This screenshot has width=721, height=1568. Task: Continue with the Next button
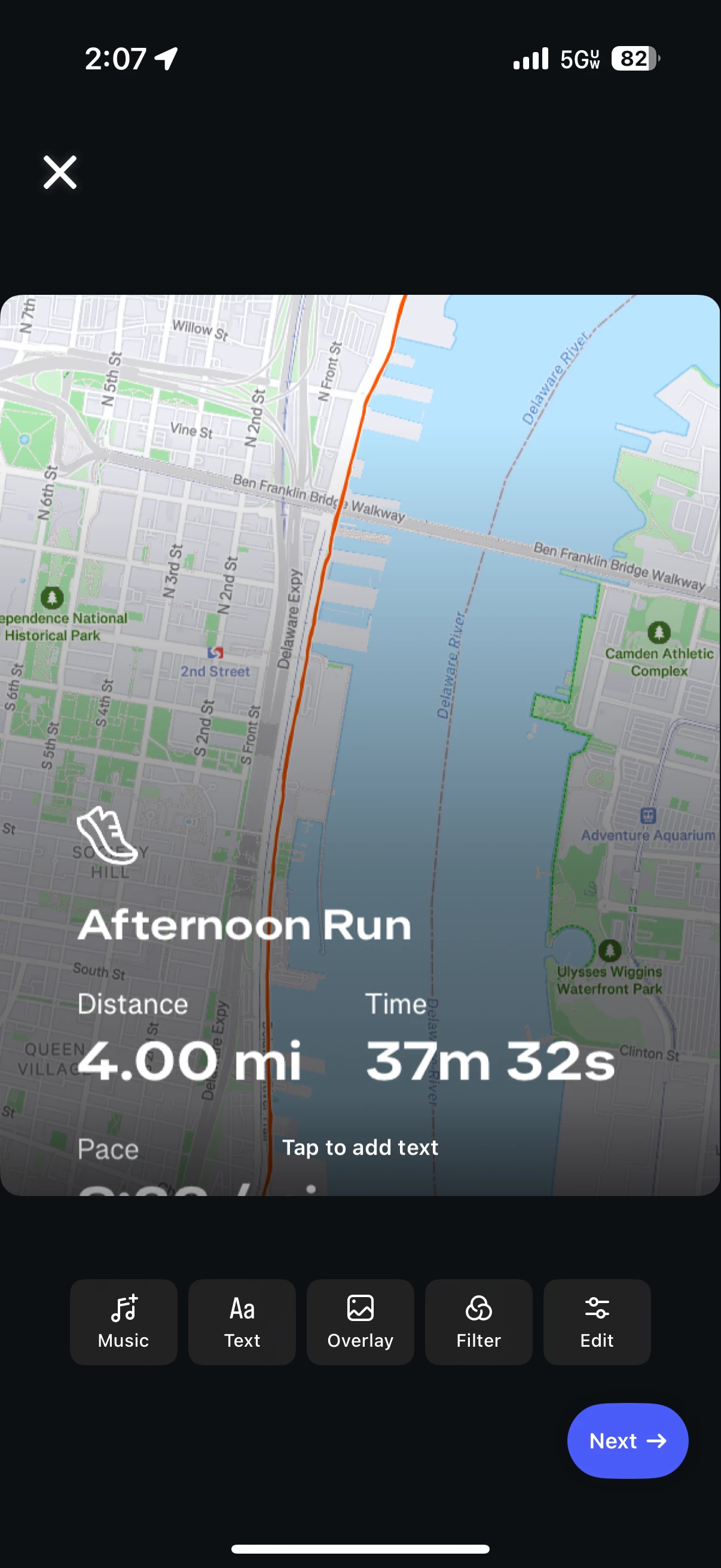[627, 1440]
